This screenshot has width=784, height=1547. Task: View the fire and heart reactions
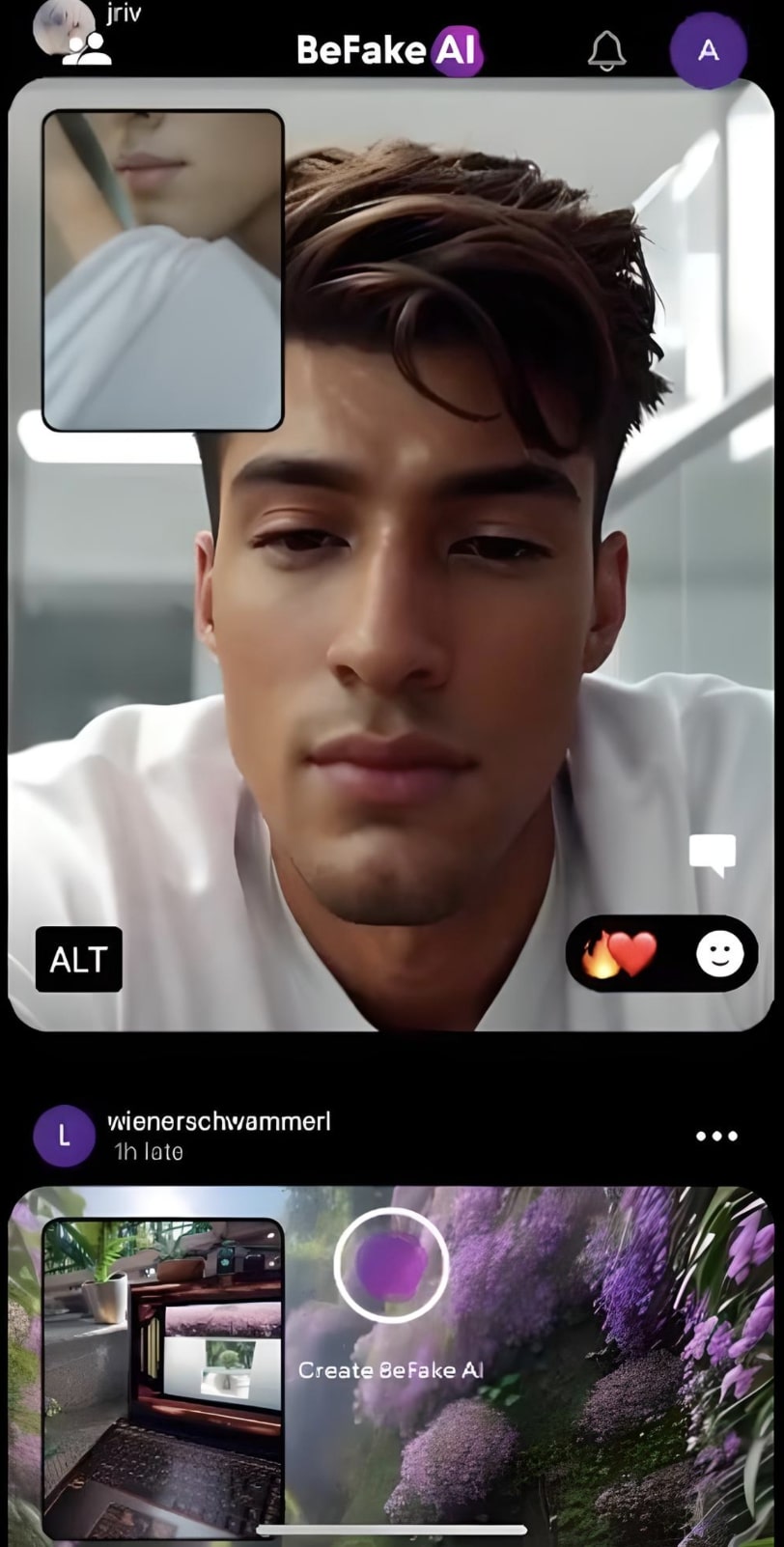click(619, 955)
